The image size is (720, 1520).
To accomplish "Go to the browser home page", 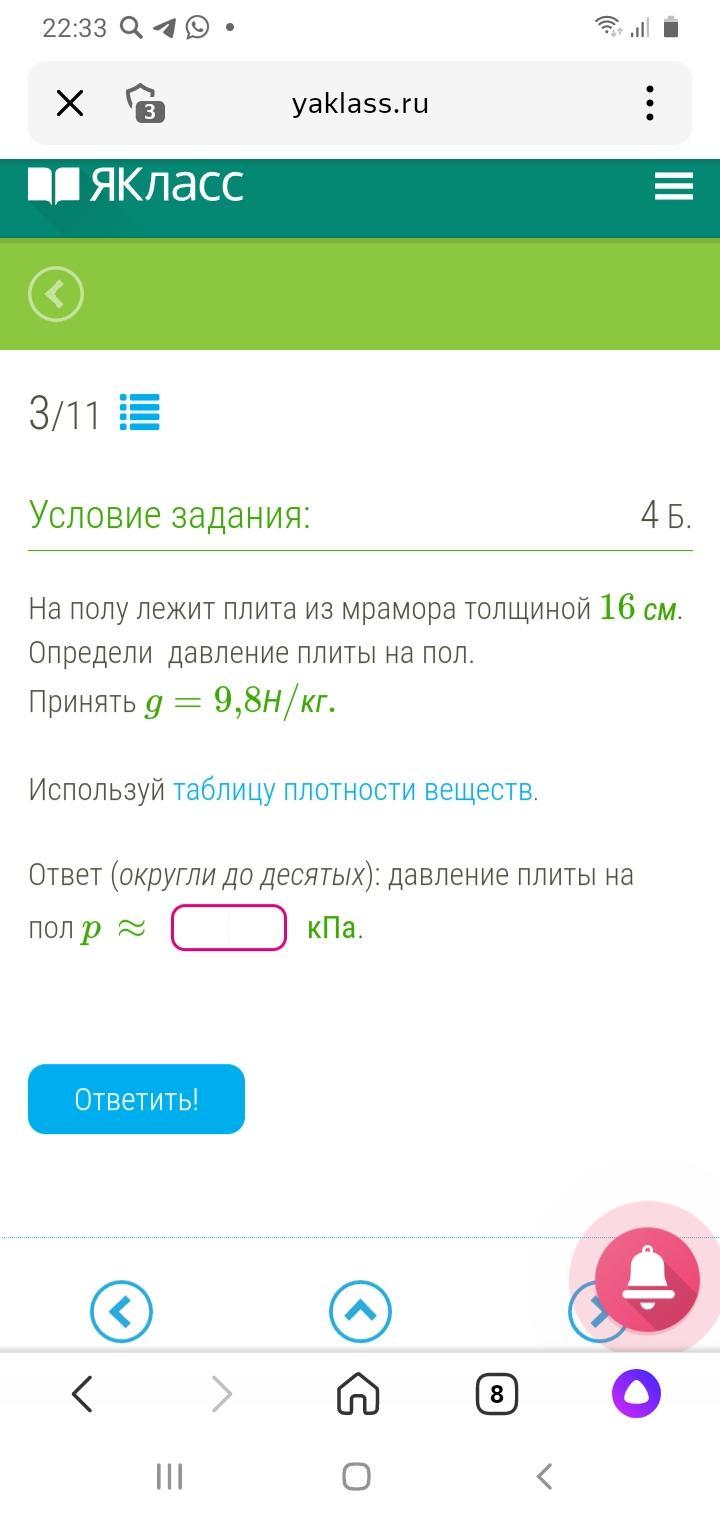I will click(358, 1394).
